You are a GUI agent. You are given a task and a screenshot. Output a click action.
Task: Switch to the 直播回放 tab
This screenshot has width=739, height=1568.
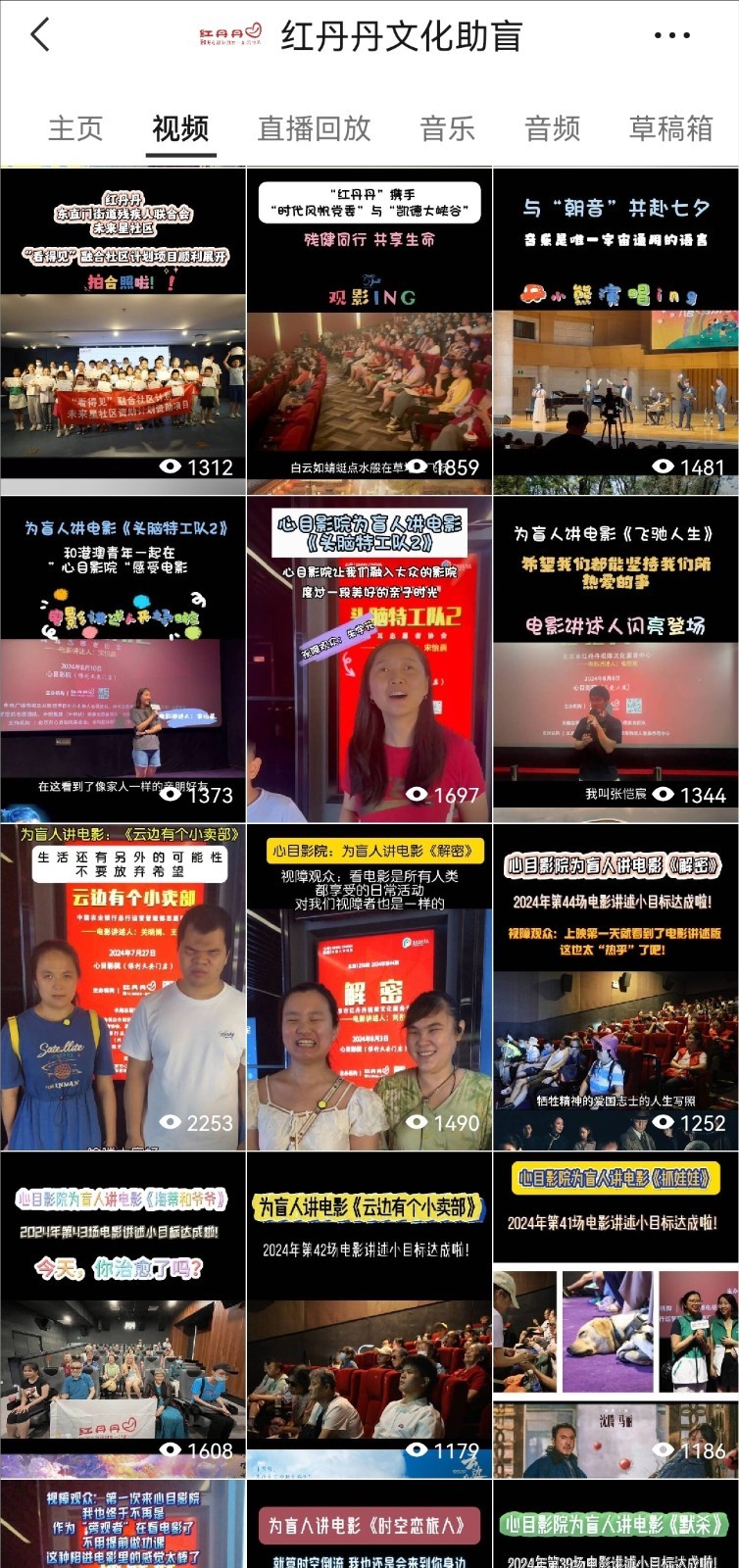click(x=314, y=128)
